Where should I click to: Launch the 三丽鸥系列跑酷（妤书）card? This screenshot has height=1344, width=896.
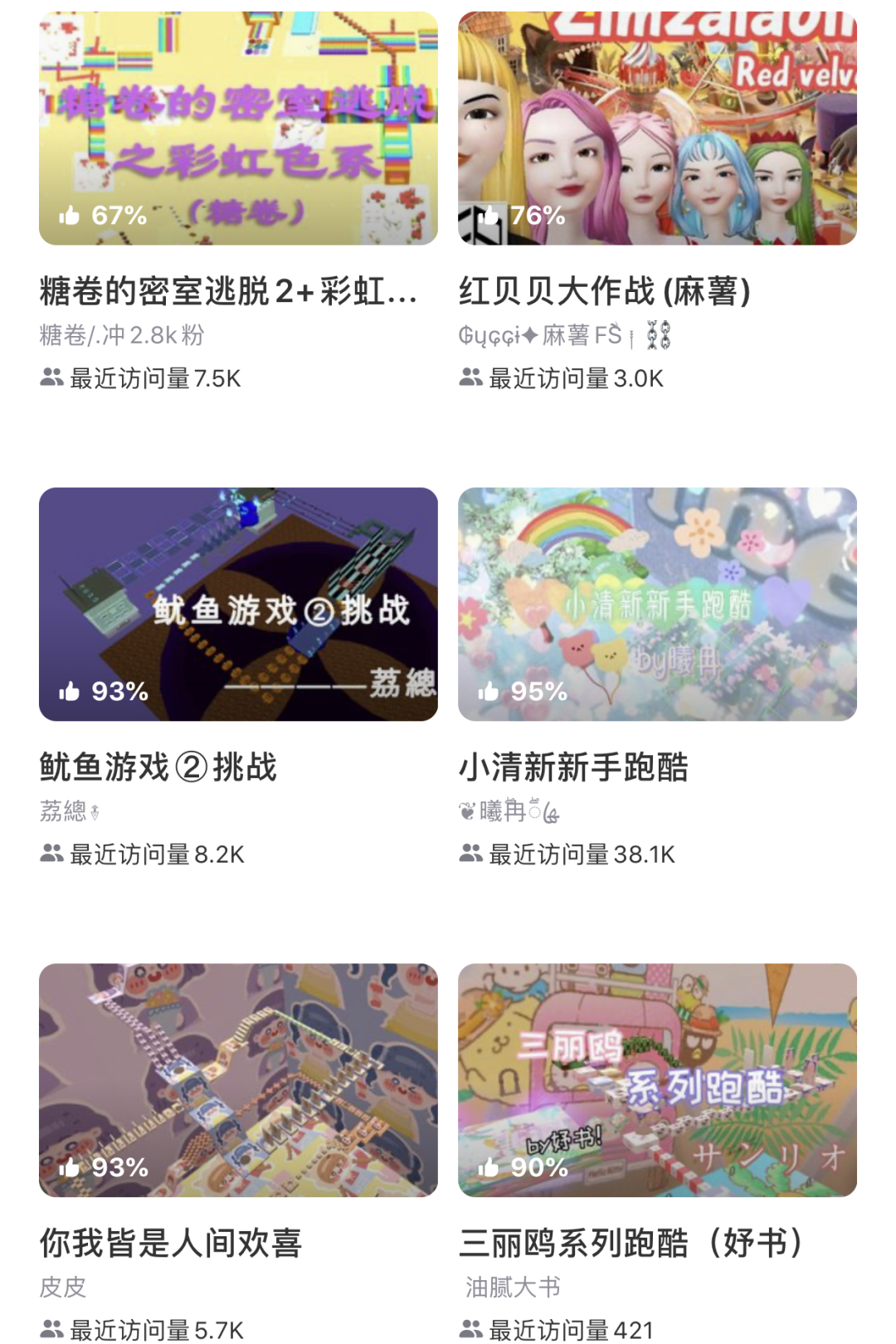pos(657,1079)
